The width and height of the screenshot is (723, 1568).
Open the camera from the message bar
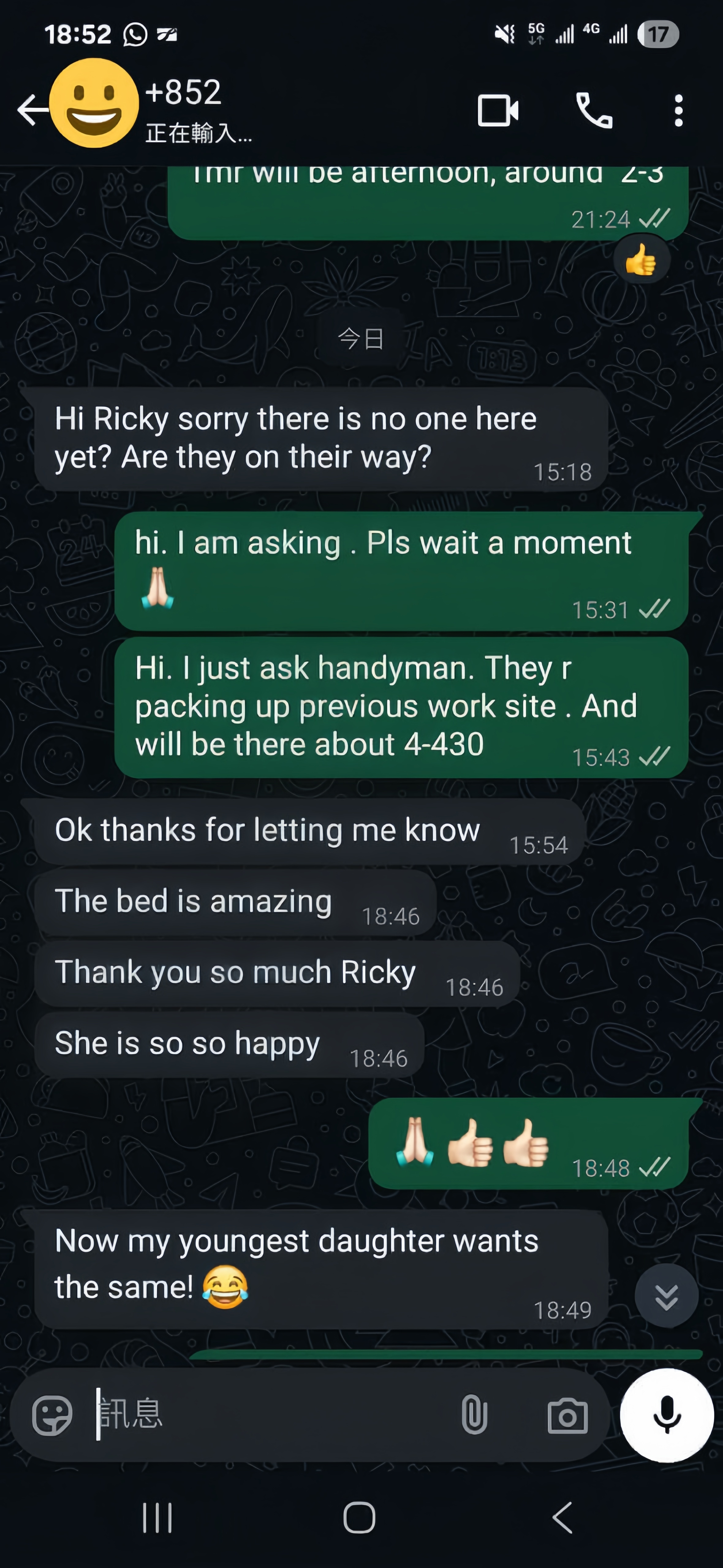pos(567,1416)
